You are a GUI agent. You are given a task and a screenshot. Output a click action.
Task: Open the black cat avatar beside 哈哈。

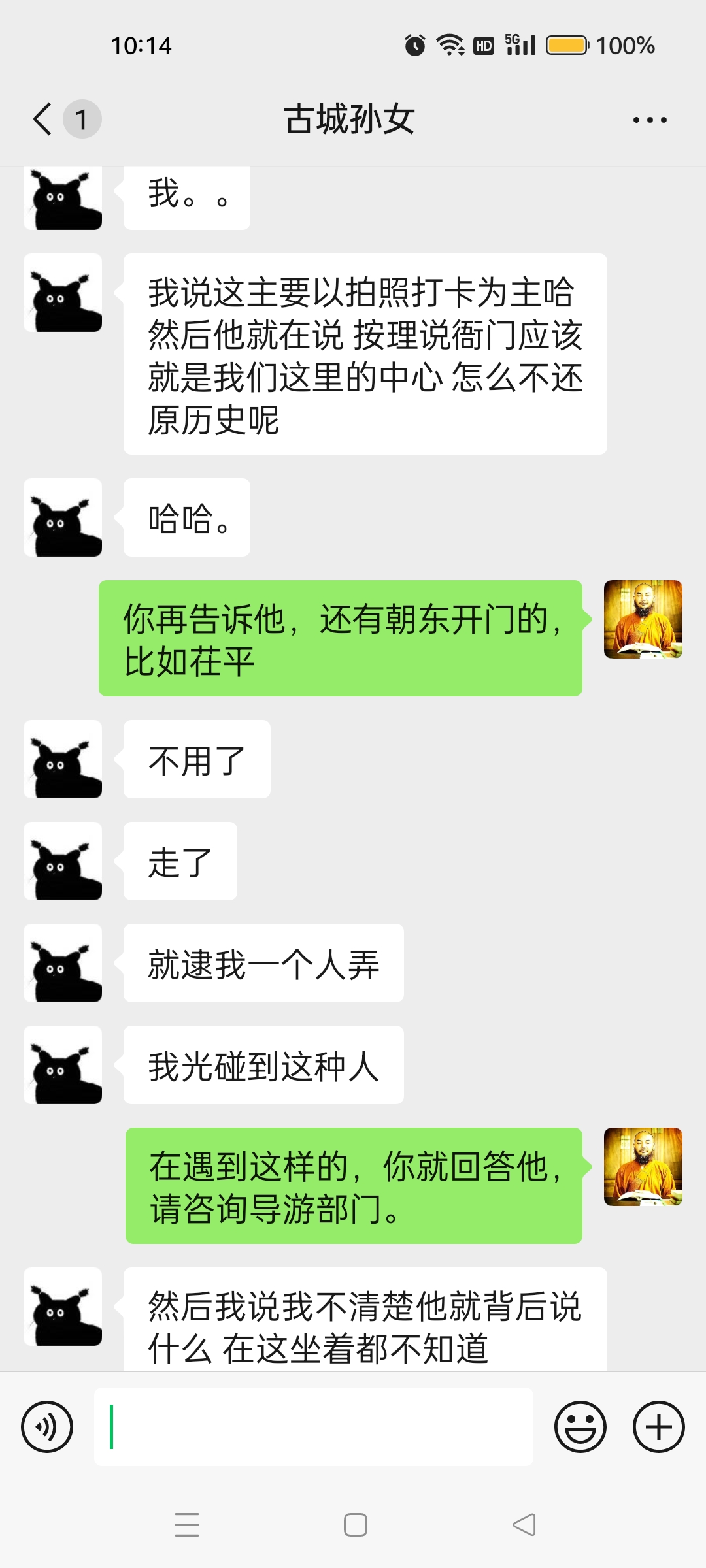[63, 517]
